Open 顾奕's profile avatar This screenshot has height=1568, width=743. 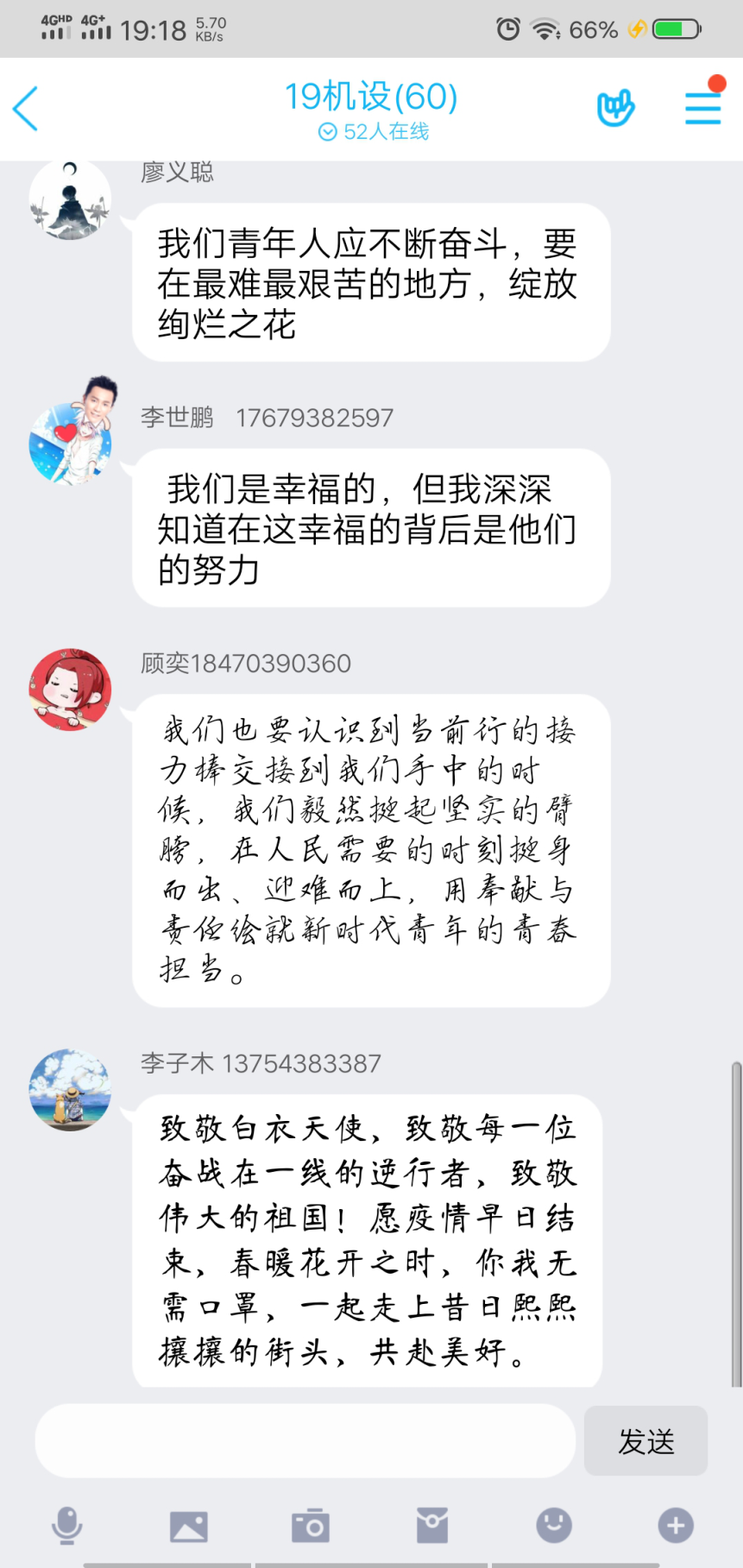click(71, 690)
